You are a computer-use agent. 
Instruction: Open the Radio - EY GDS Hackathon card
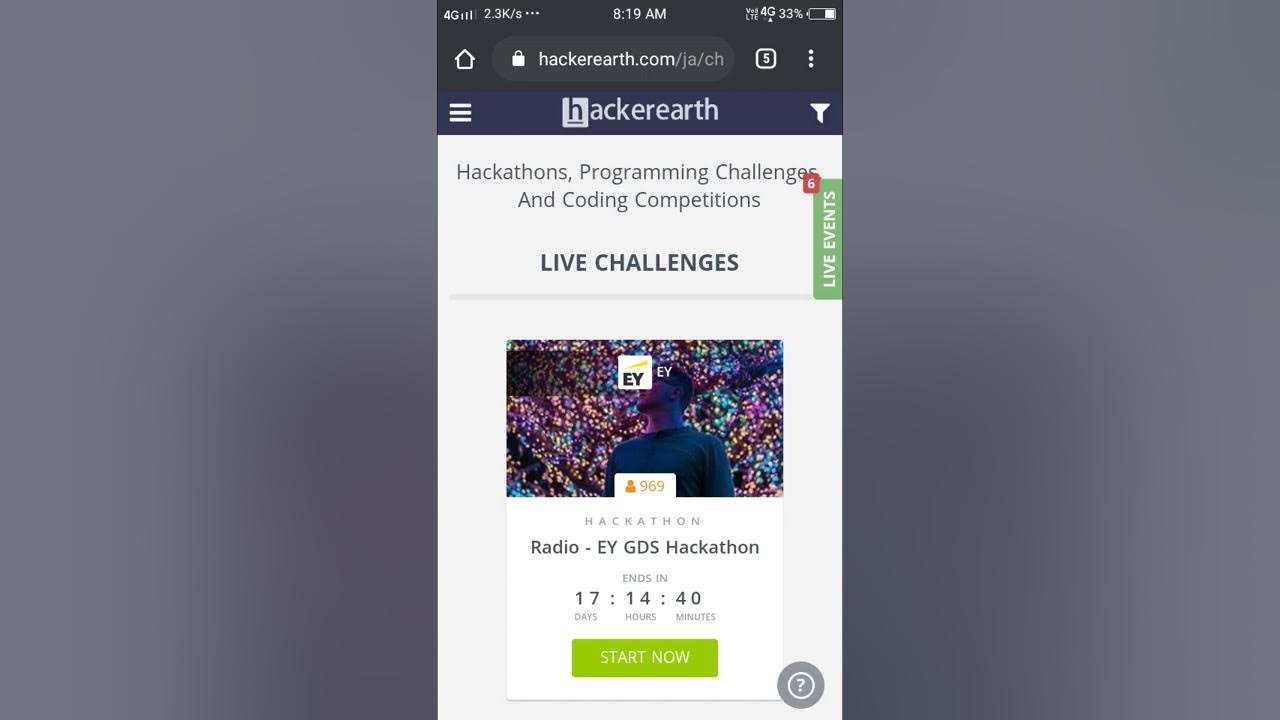[645, 519]
